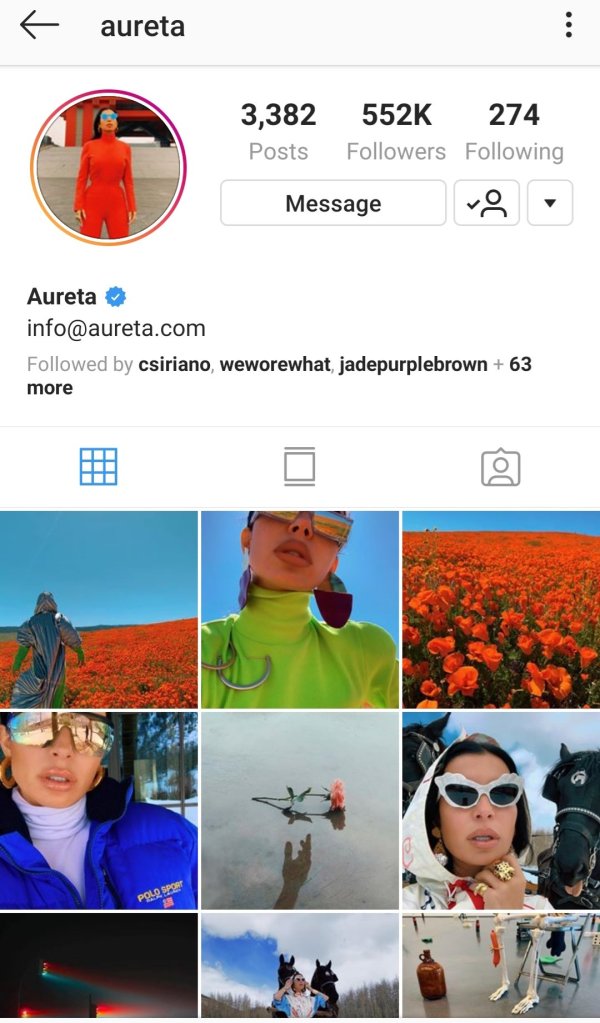Open the white sunglasses with black horse post
600x1023 pixels.
coord(501,809)
